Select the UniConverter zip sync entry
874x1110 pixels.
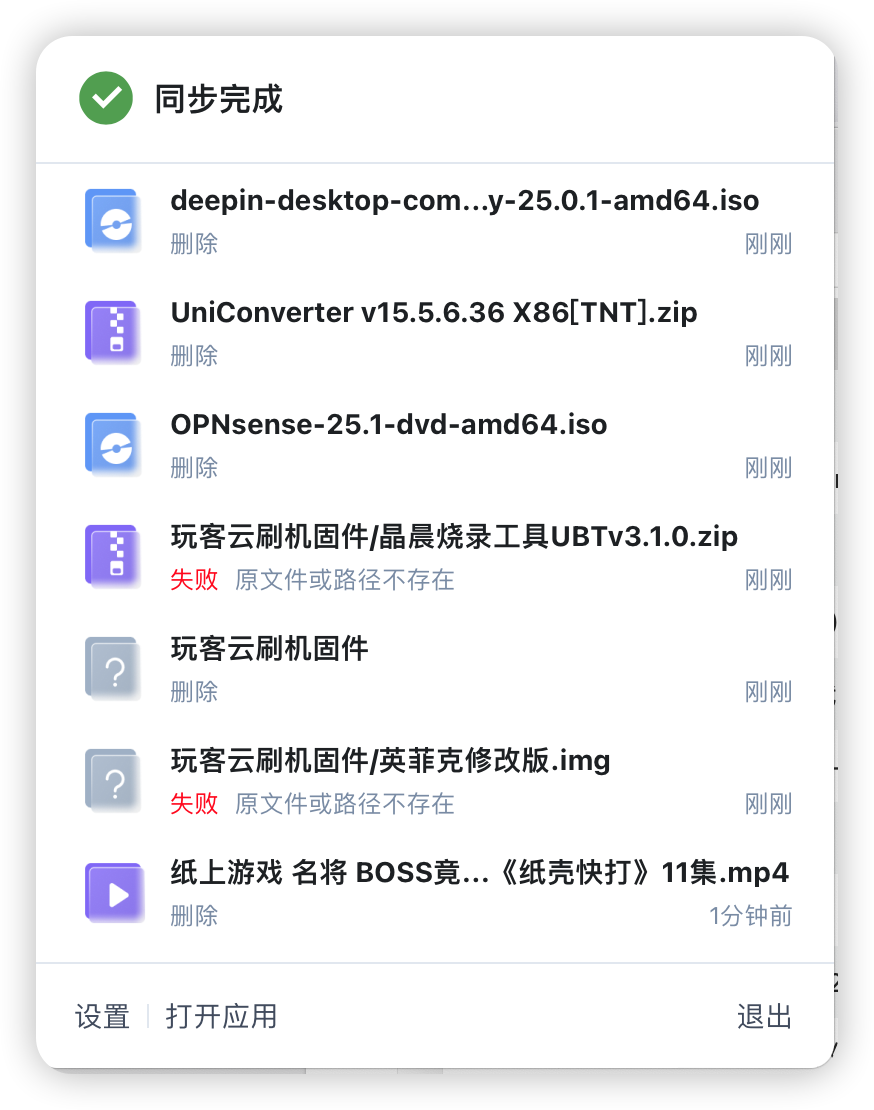(434, 313)
